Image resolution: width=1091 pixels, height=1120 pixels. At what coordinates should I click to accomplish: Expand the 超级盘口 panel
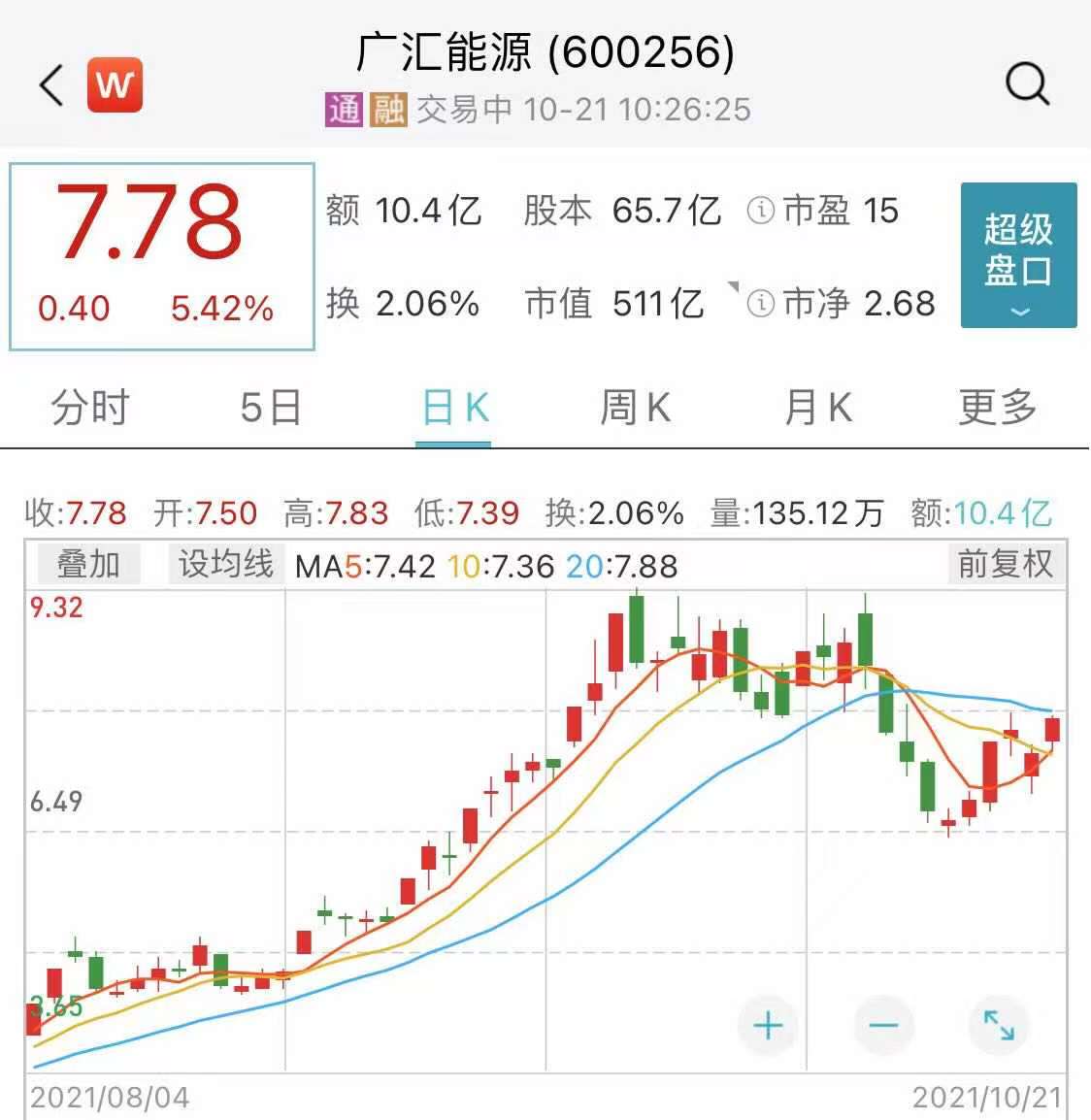[1018, 254]
